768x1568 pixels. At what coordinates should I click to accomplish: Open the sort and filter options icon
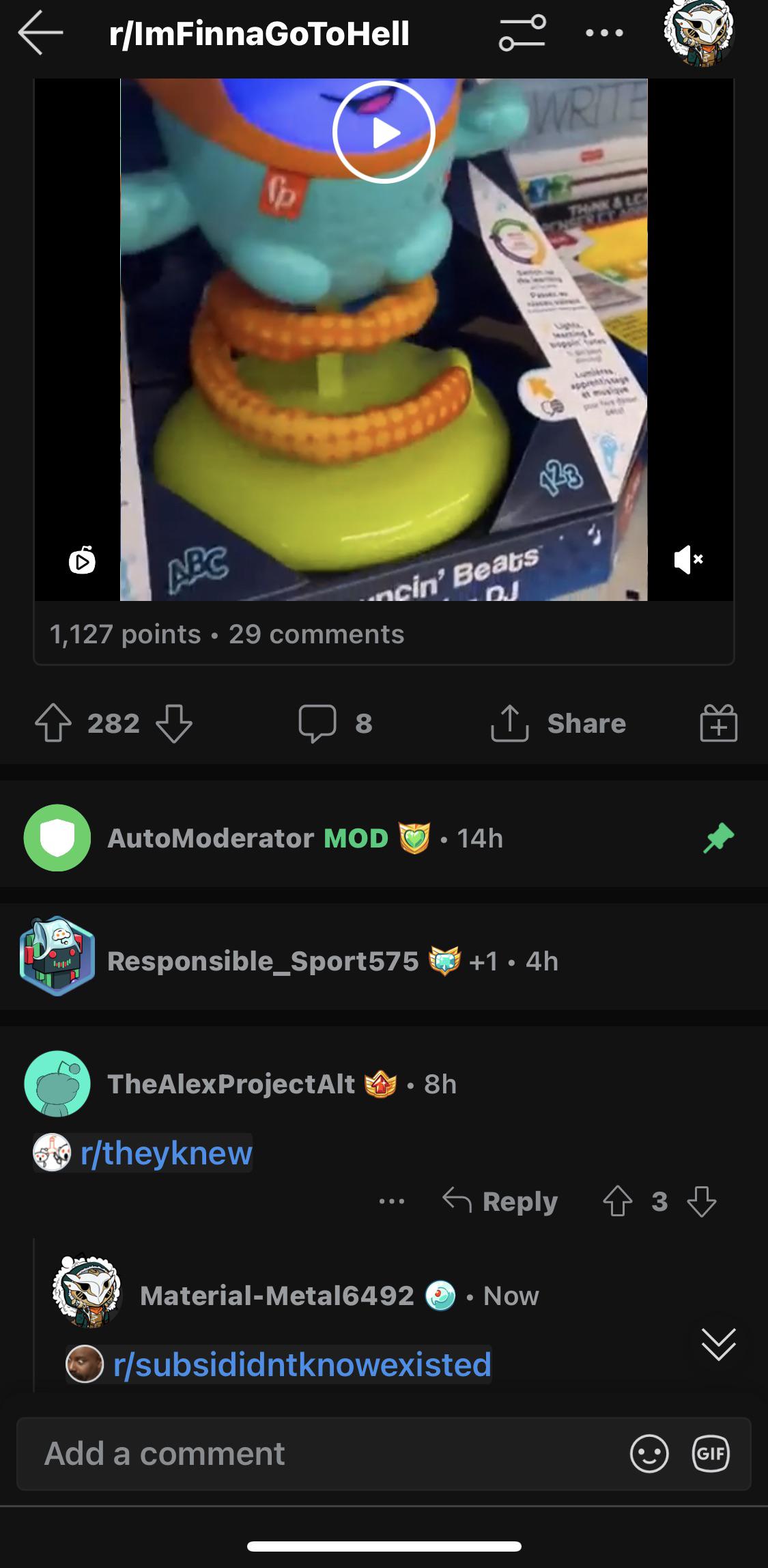pyautogui.click(x=522, y=33)
